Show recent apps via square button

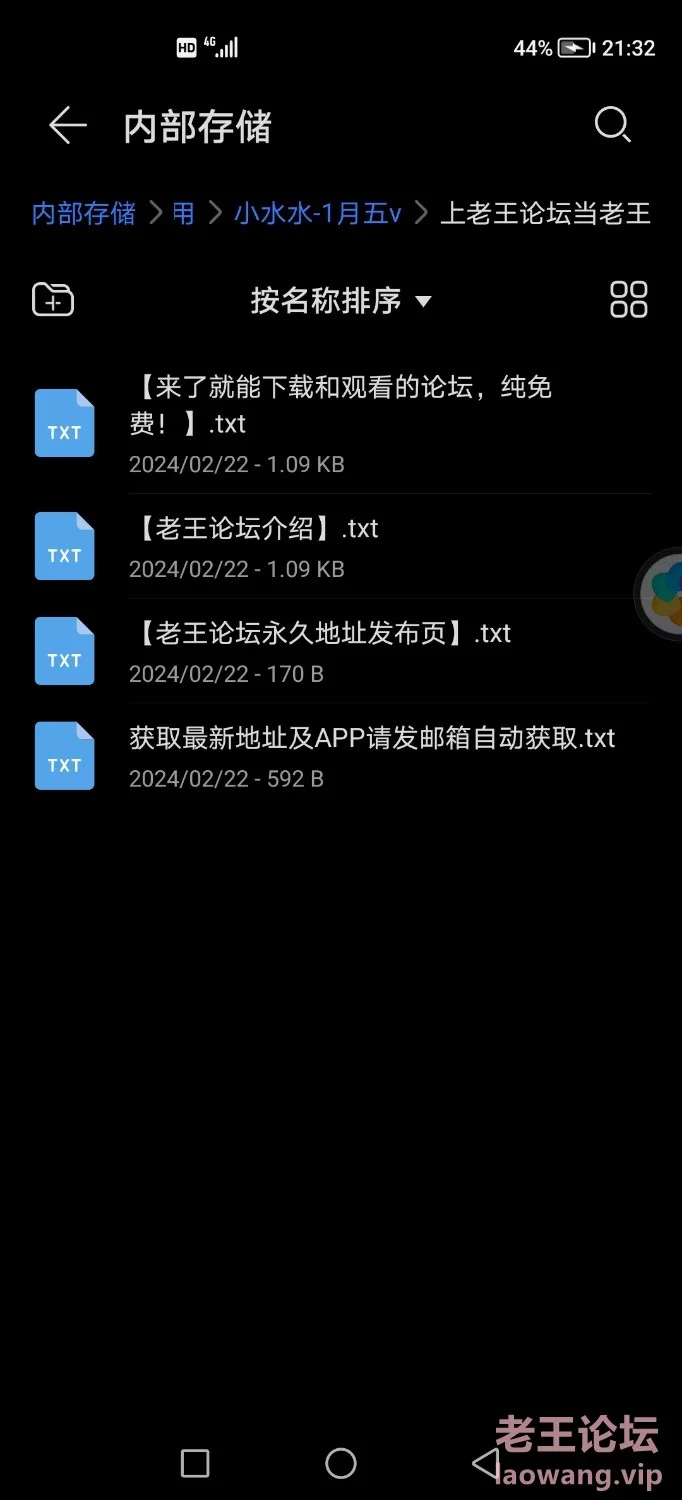pos(195,1464)
